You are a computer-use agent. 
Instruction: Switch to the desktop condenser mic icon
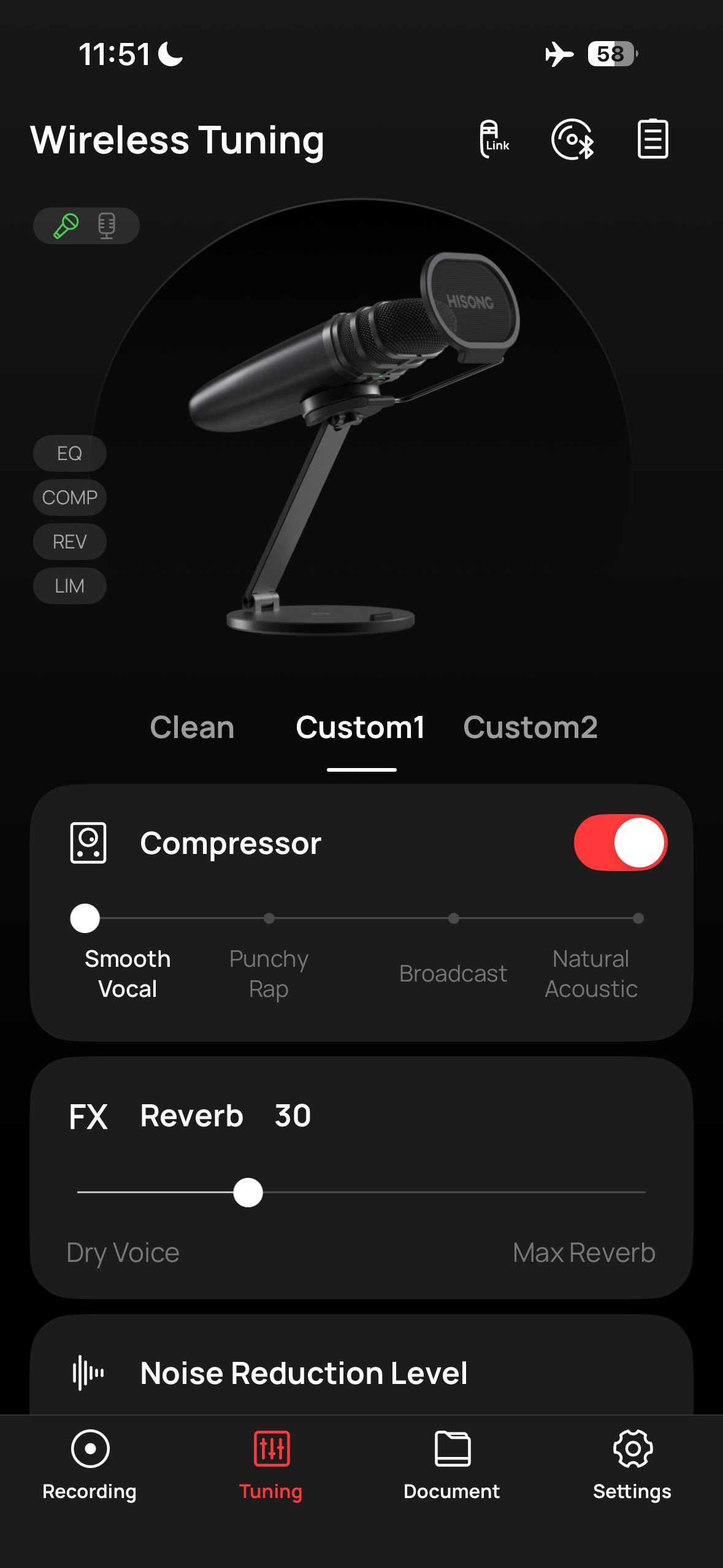click(107, 226)
